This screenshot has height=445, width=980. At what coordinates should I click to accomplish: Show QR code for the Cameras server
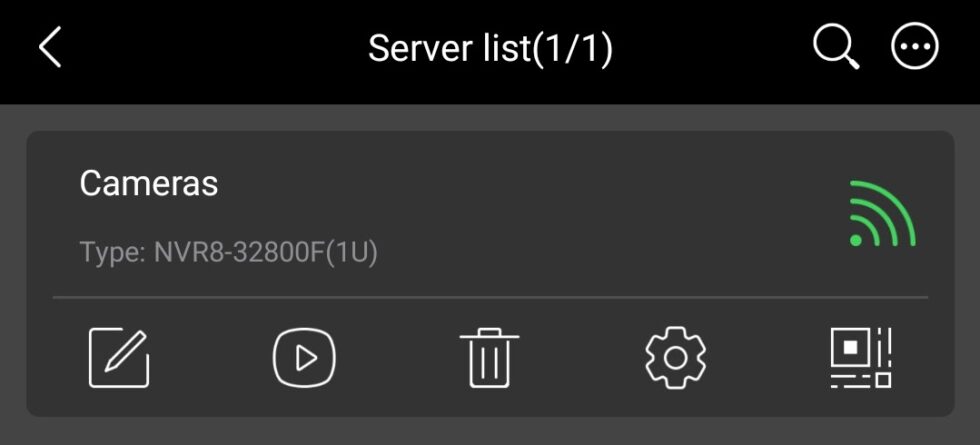pos(860,357)
